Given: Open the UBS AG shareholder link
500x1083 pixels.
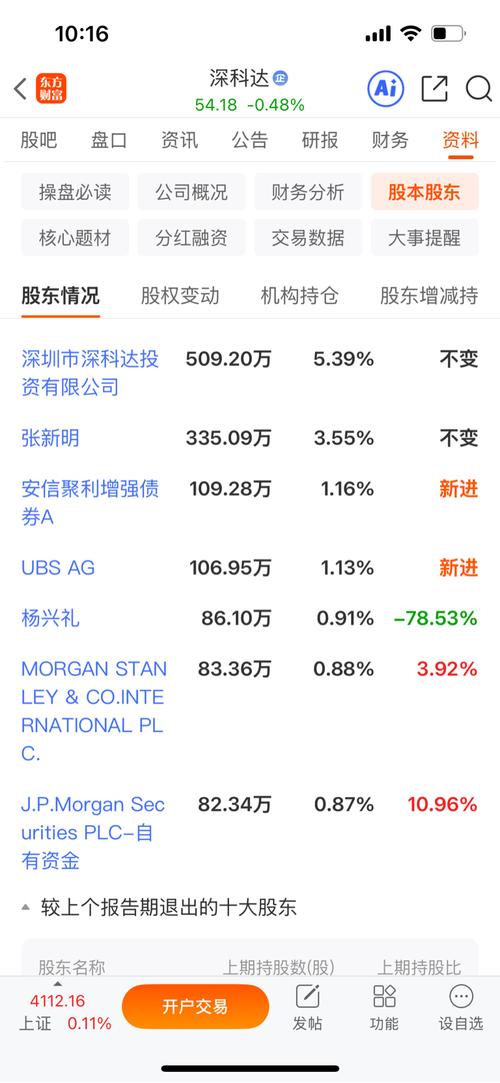Looking at the screenshot, I should point(58,568).
